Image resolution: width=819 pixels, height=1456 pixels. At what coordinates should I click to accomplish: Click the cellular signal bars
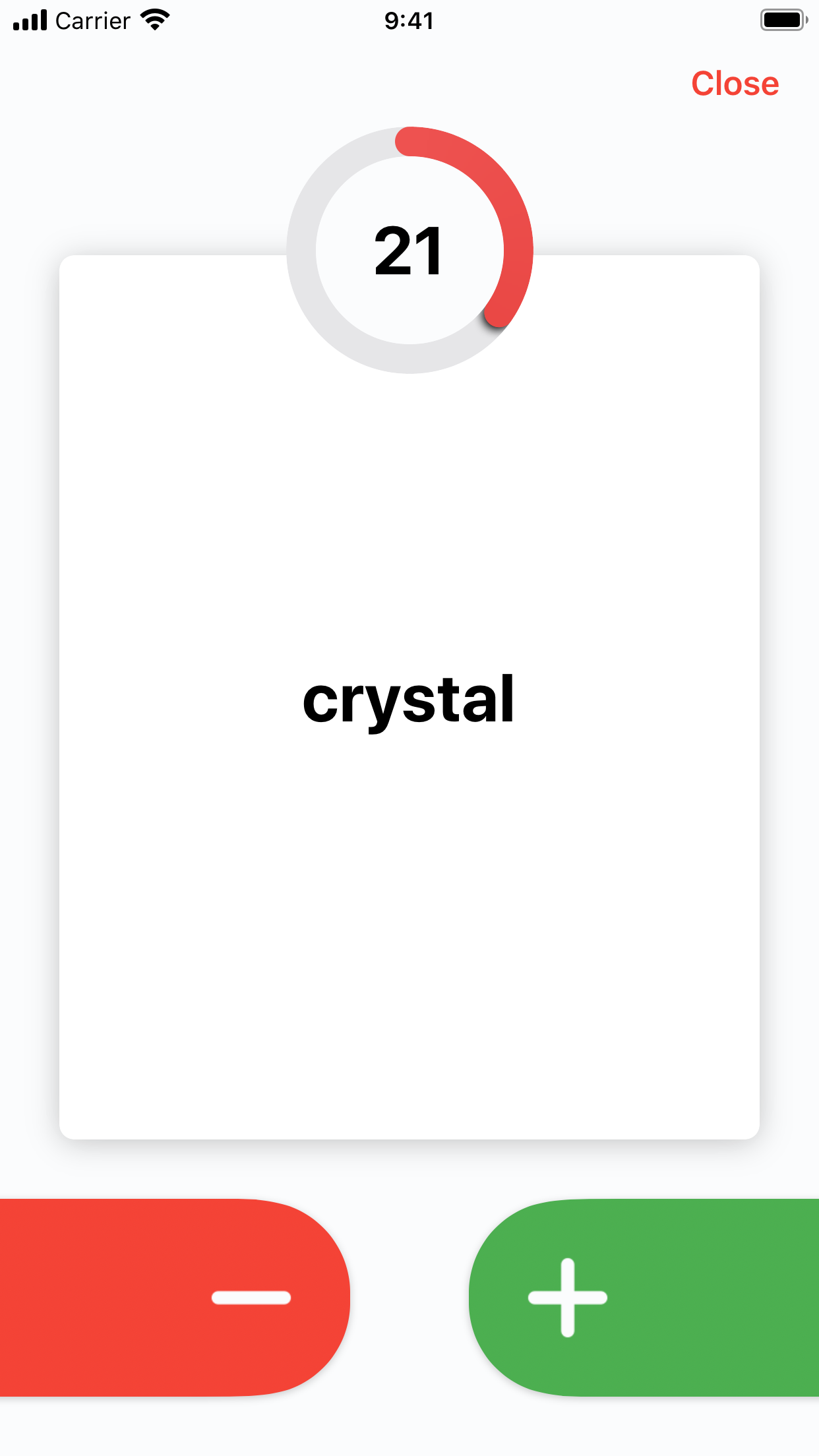click(x=28, y=20)
